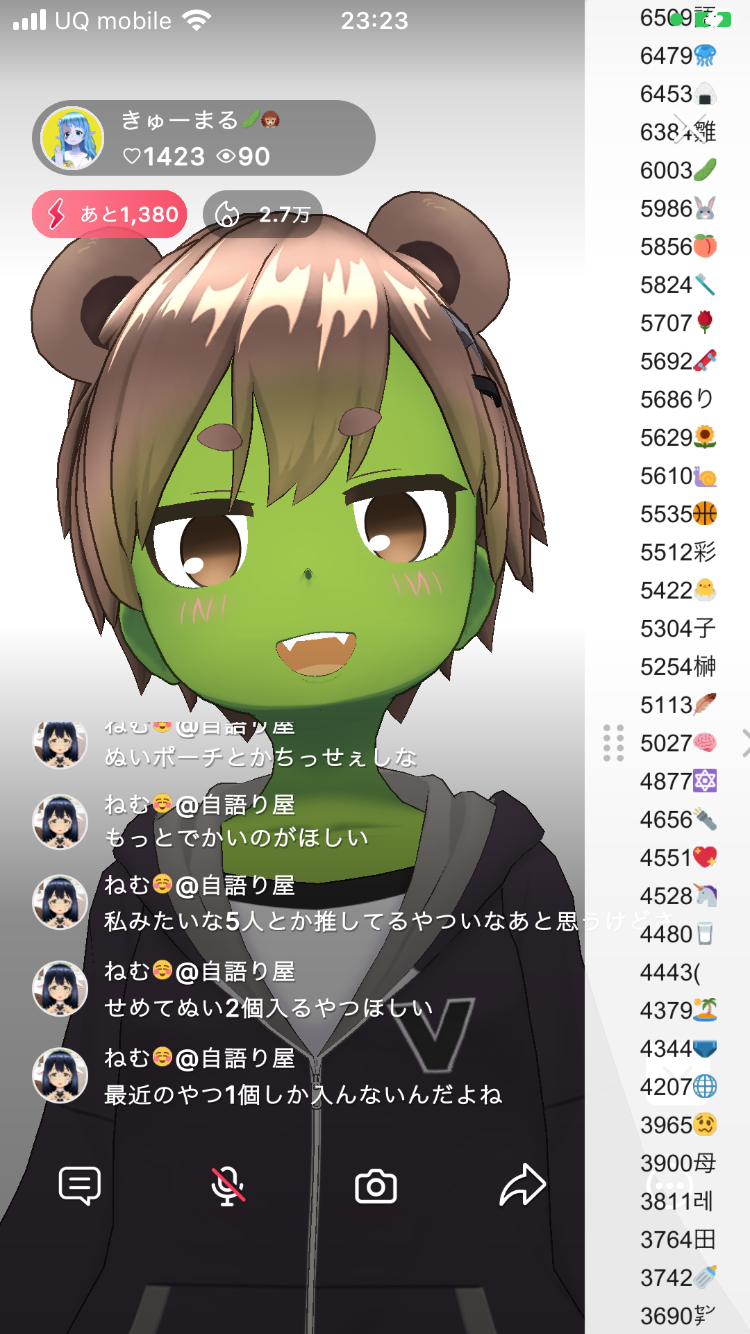Tap the side panel's dotted drag handle
The width and height of the screenshot is (750, 1334).
pyautogui.click(x=614, y=743)
